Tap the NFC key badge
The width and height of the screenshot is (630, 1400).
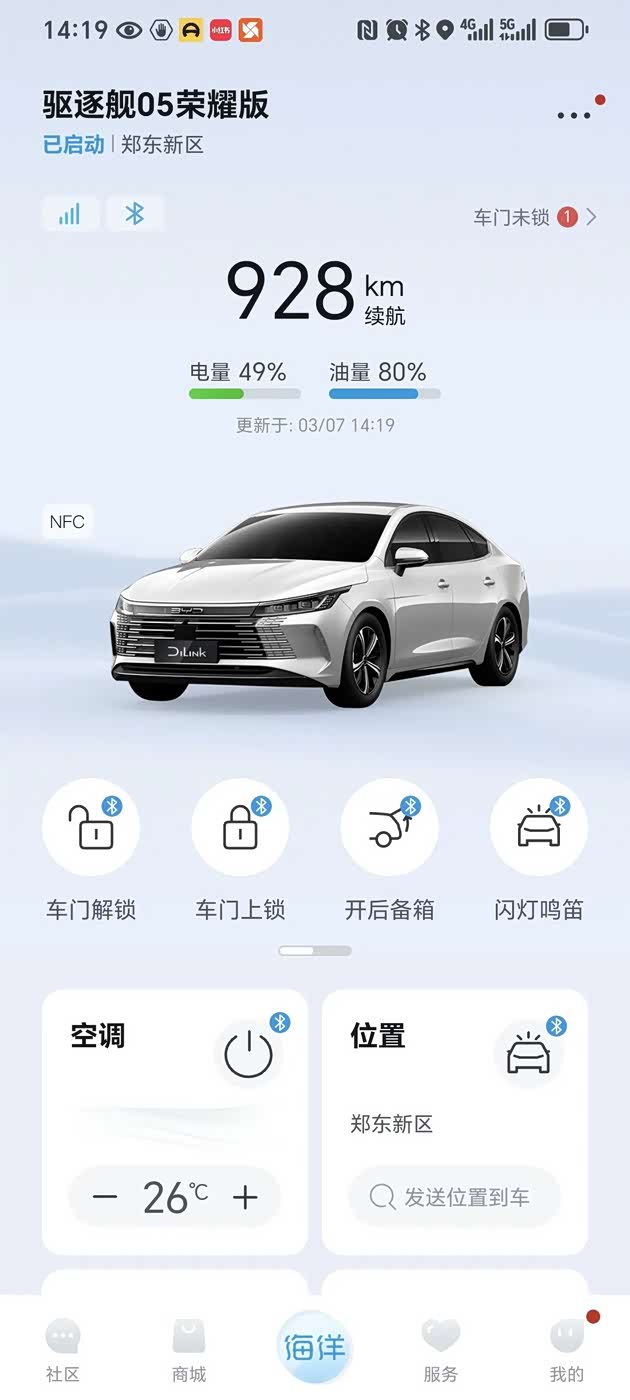[x=67, y=521]
